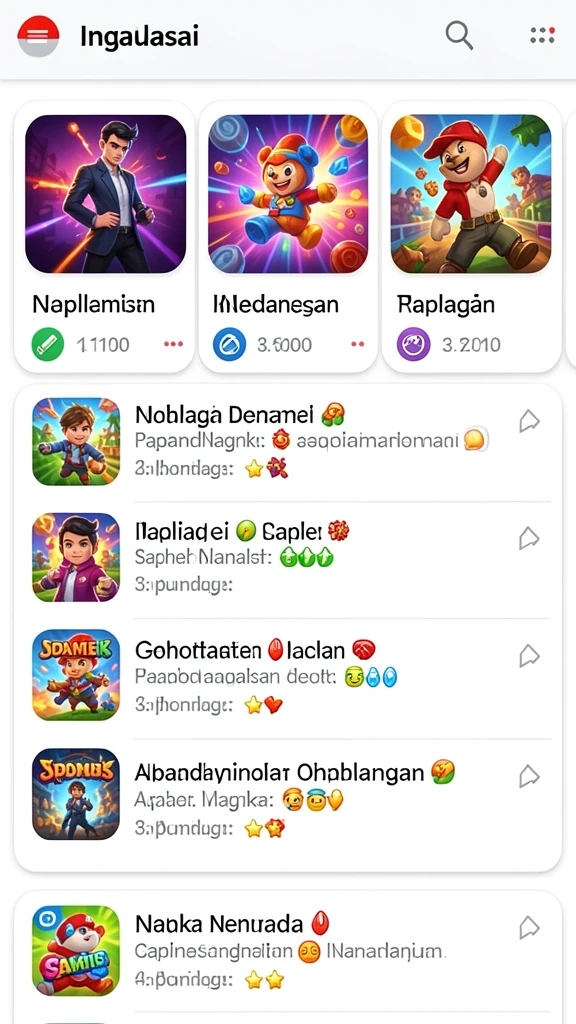The height and width of the screenshot is (1024, 576).
Task: Open the Gohottaaten laclan row
Action: click(288, 677)
